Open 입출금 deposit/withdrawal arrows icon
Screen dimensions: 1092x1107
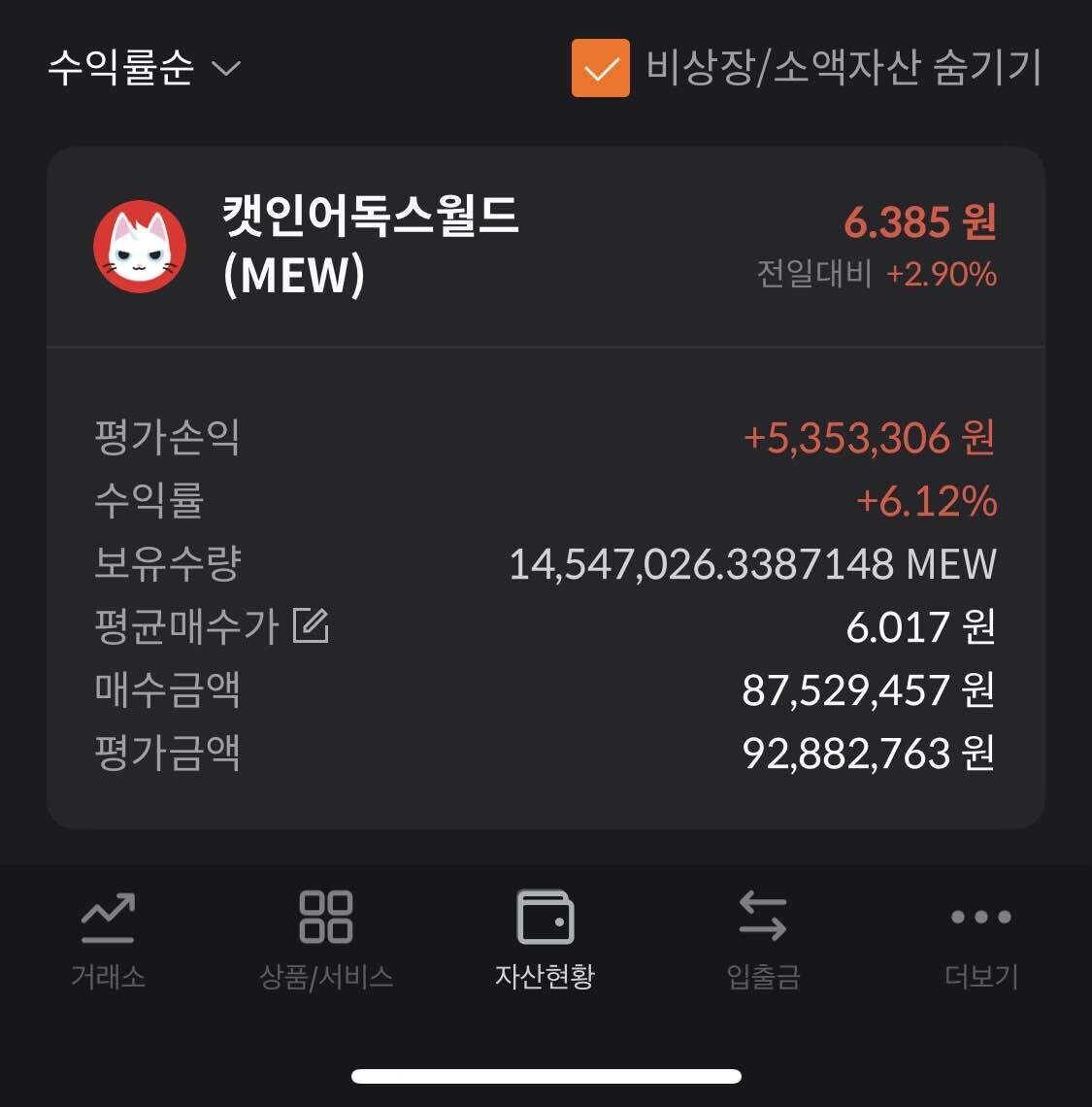[764, 917]
